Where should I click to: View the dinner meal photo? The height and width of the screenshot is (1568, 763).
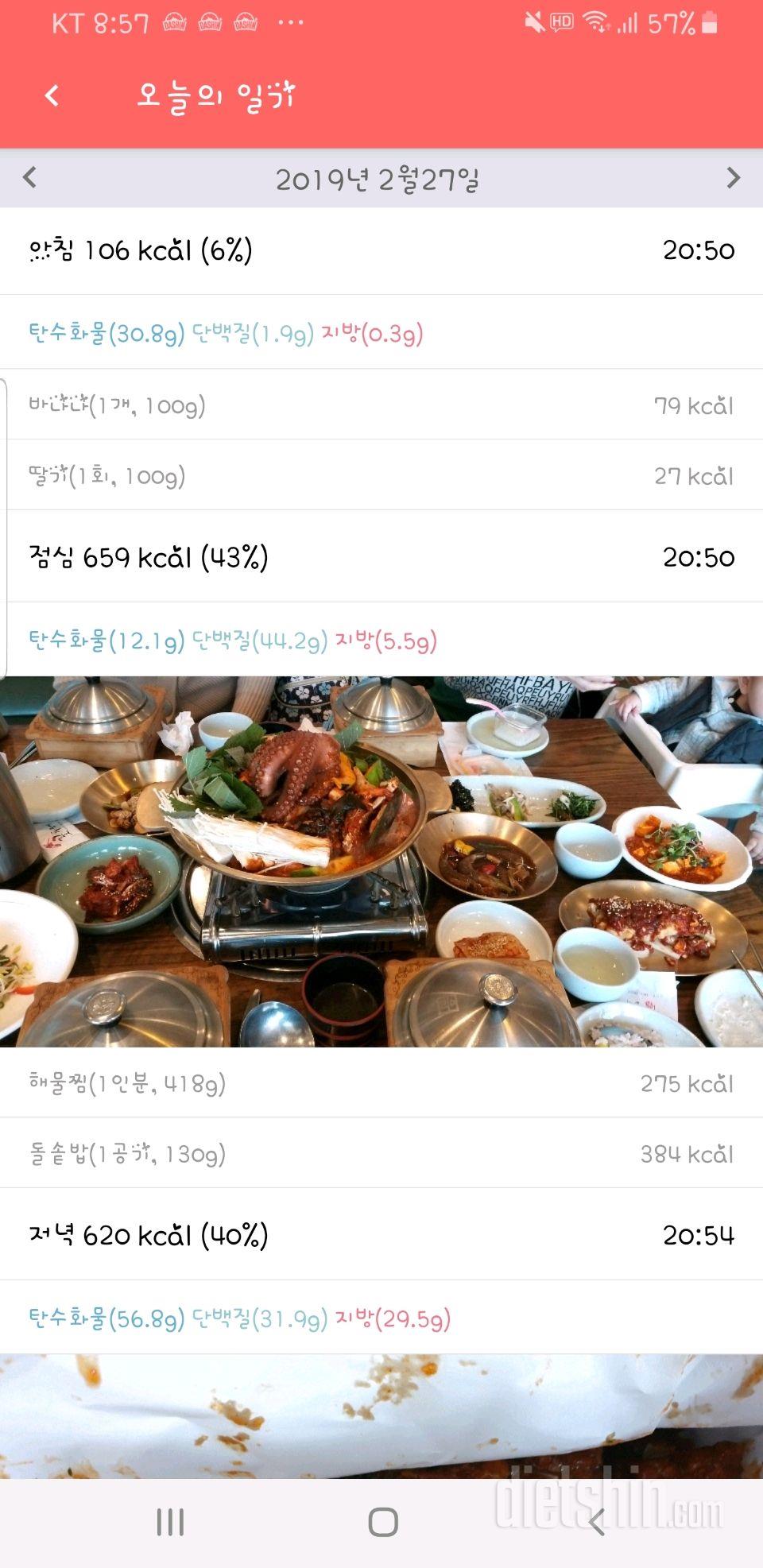380,1416
